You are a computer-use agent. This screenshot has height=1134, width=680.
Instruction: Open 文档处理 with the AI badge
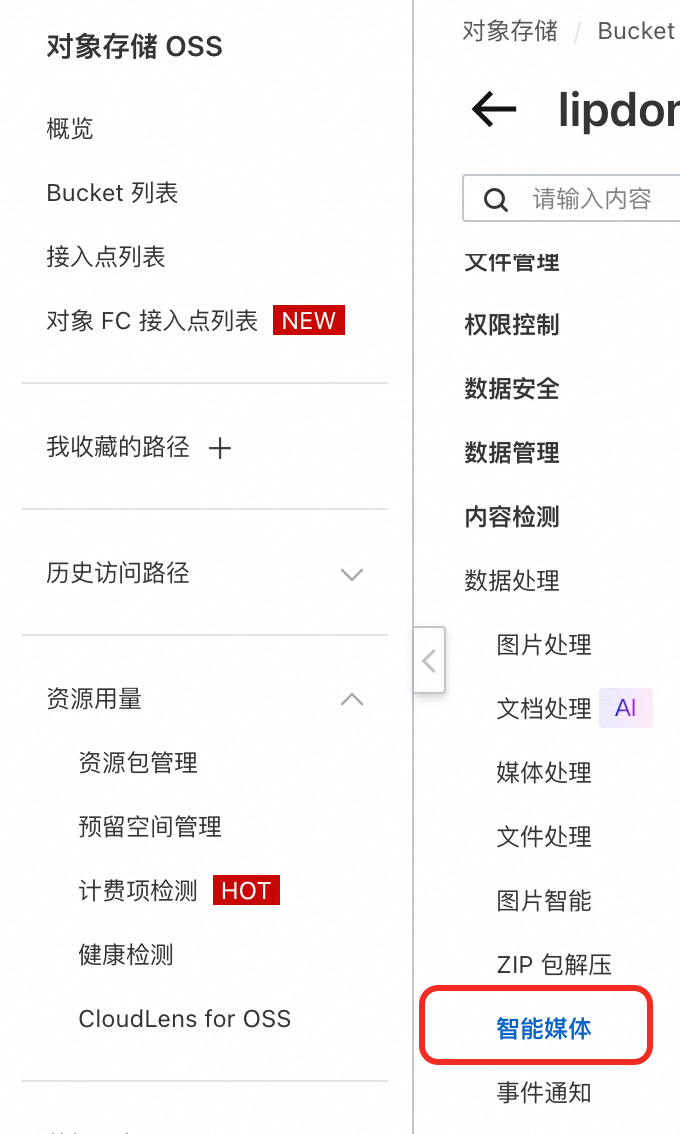[544, 709]
